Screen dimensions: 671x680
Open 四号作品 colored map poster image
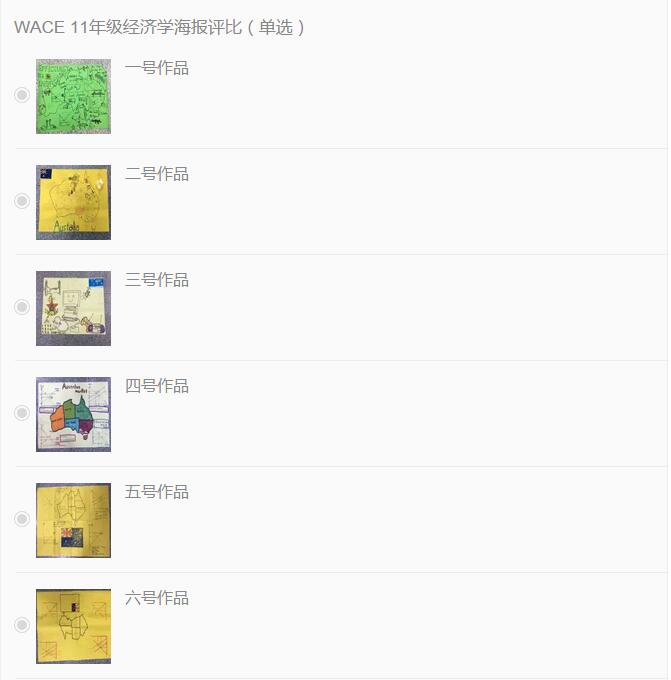click(x=73, y=414)
